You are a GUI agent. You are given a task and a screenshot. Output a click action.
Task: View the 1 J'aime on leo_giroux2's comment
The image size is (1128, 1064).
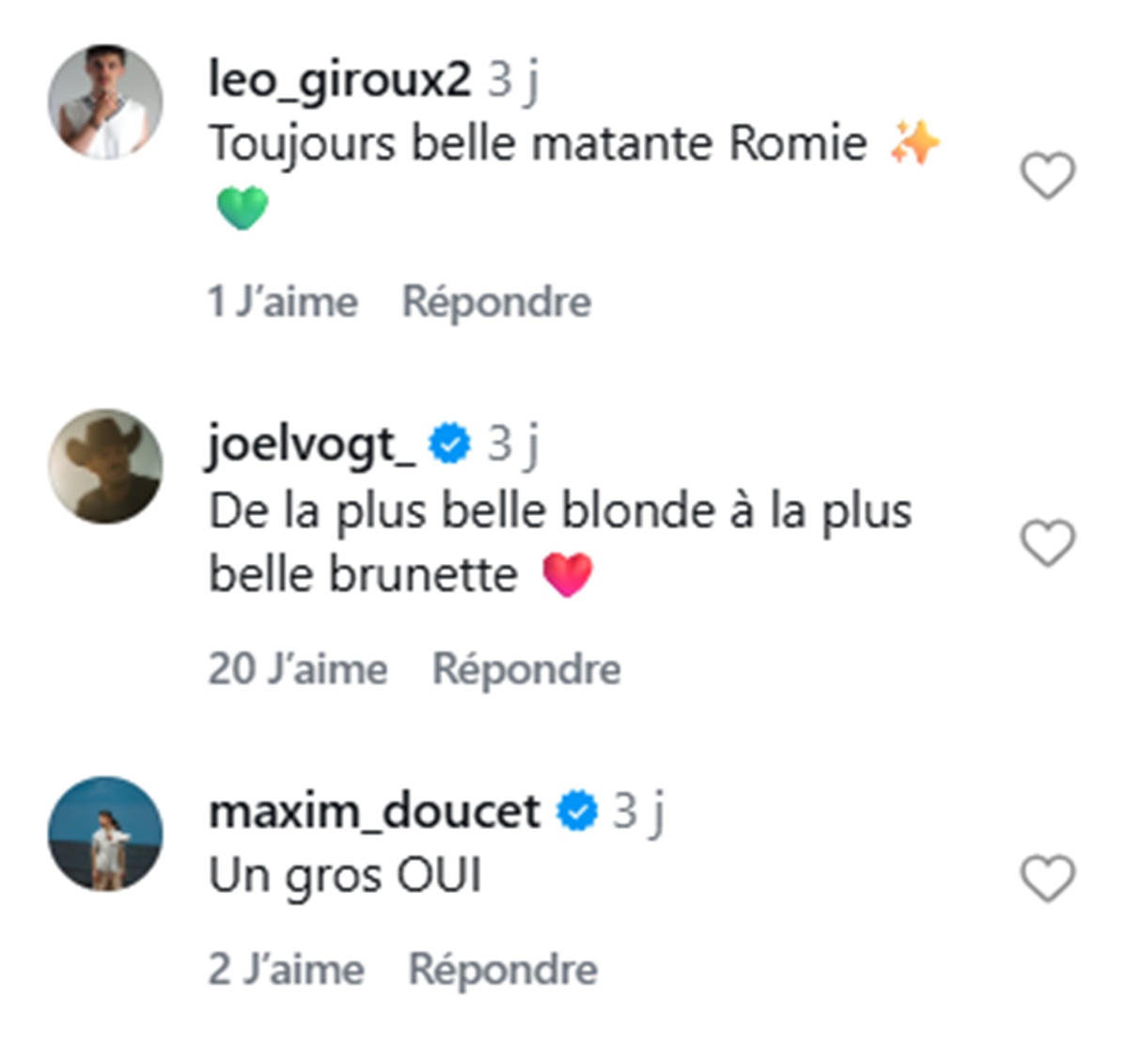click(x=283, y=302)
